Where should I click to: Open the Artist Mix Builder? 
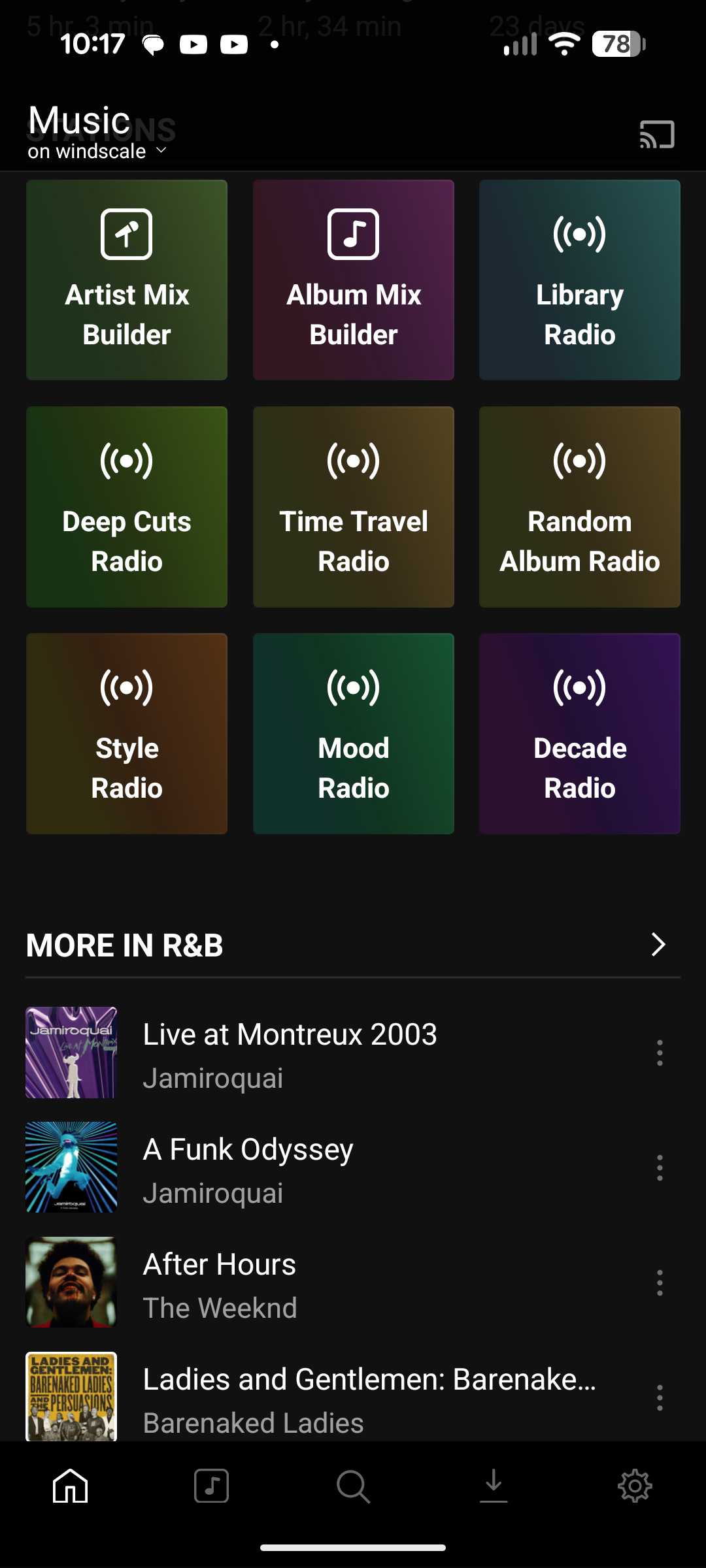[126, 279]
